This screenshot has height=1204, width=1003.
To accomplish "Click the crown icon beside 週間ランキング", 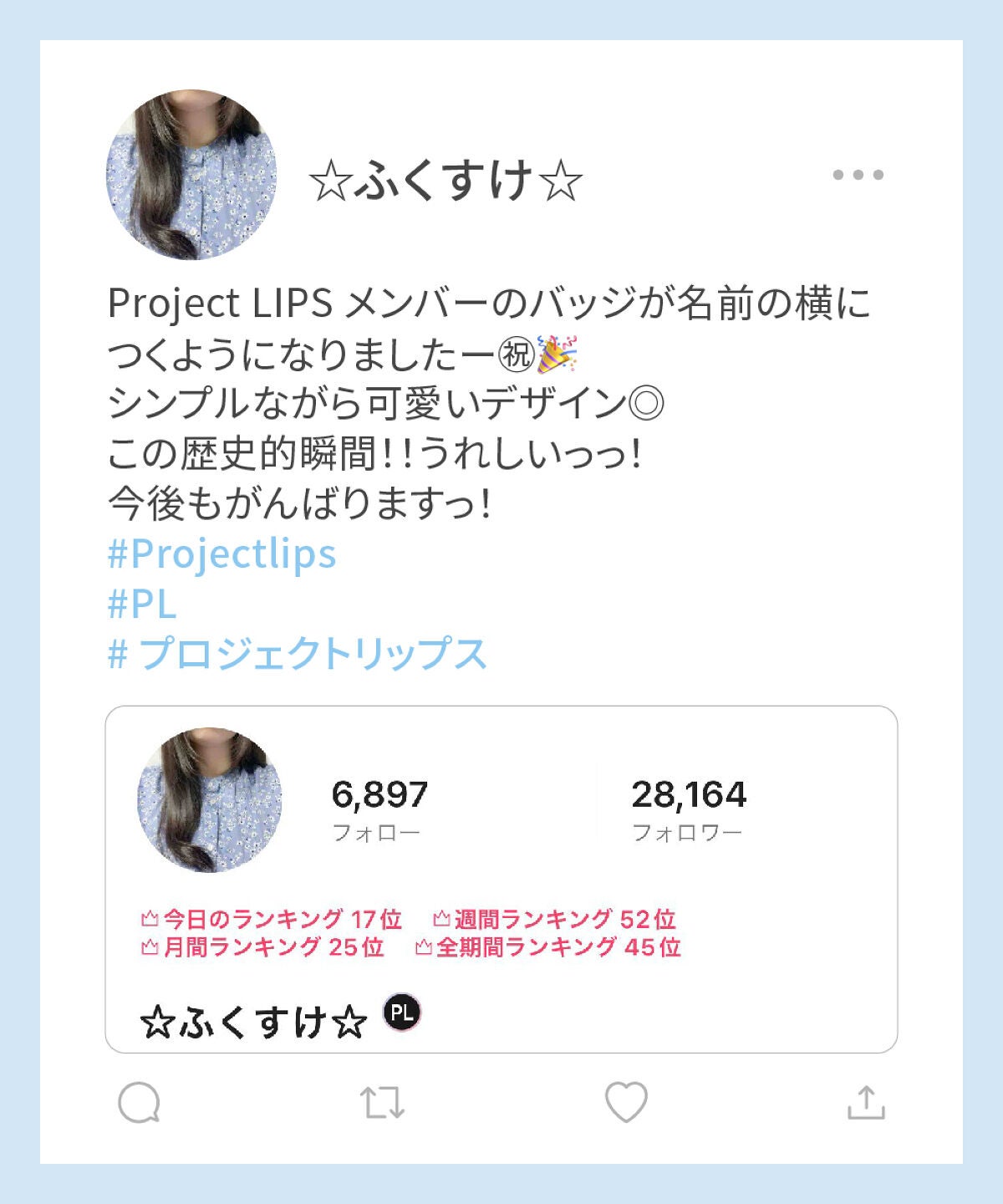I will 440,918.
